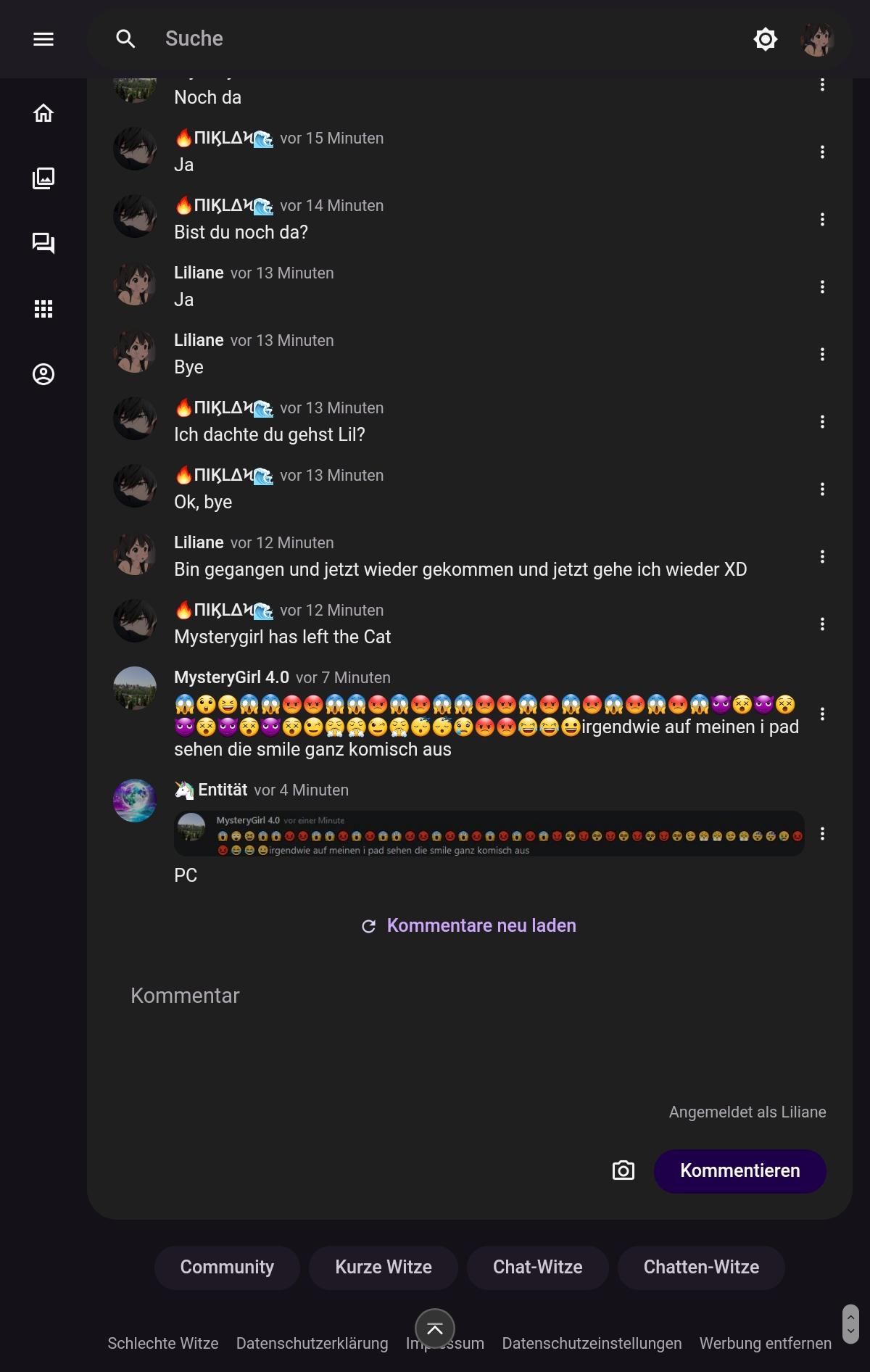Viewport: 870px width, 1372px height.
Task: Reload comments via Kommentare neu laden
Action: [469, 926]
